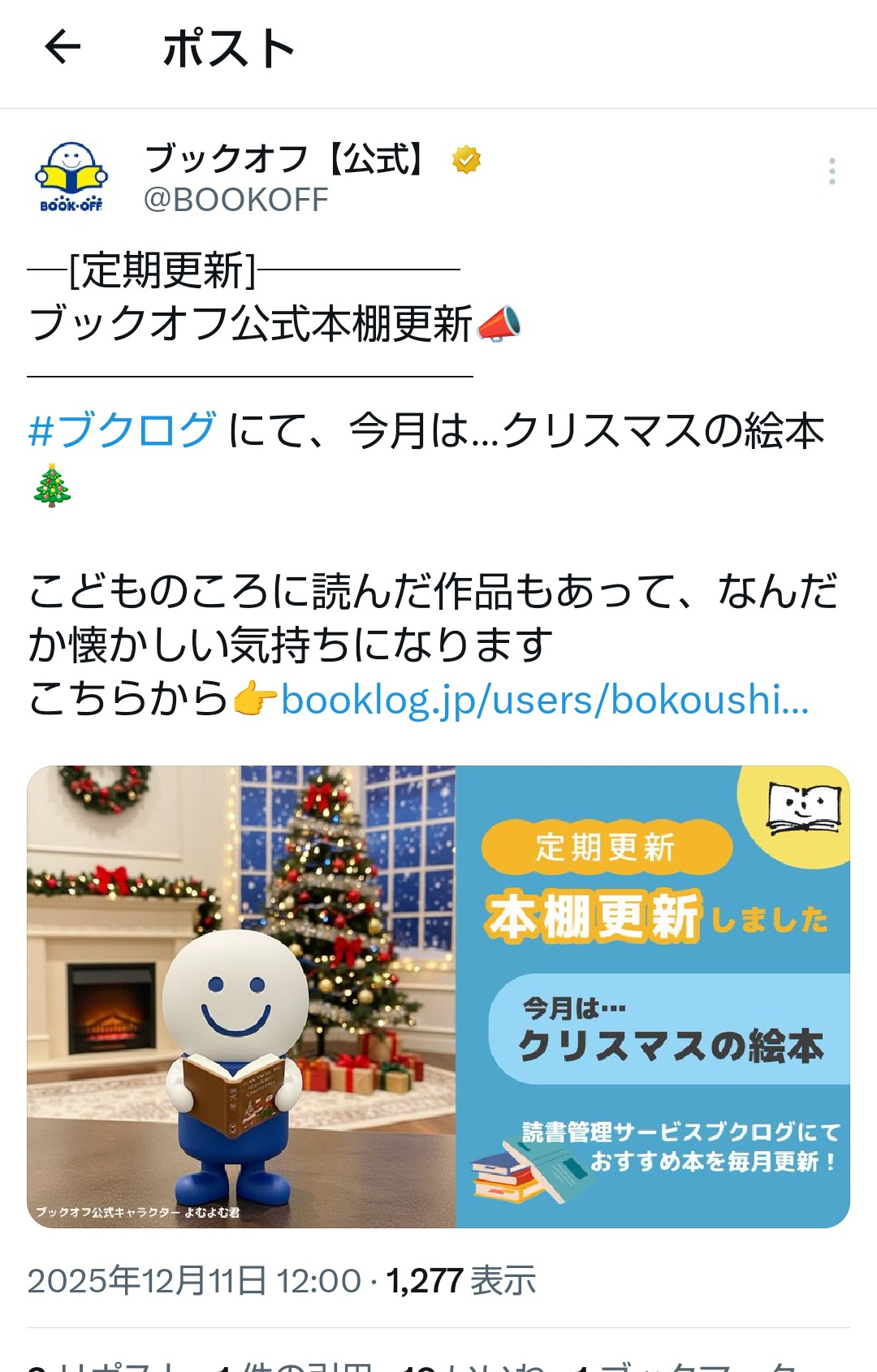Image resolution: width=877 pixels, height=1372 pixels.
Task: Open the BOOK-OFF profile avatar
Action: point(71,176)
